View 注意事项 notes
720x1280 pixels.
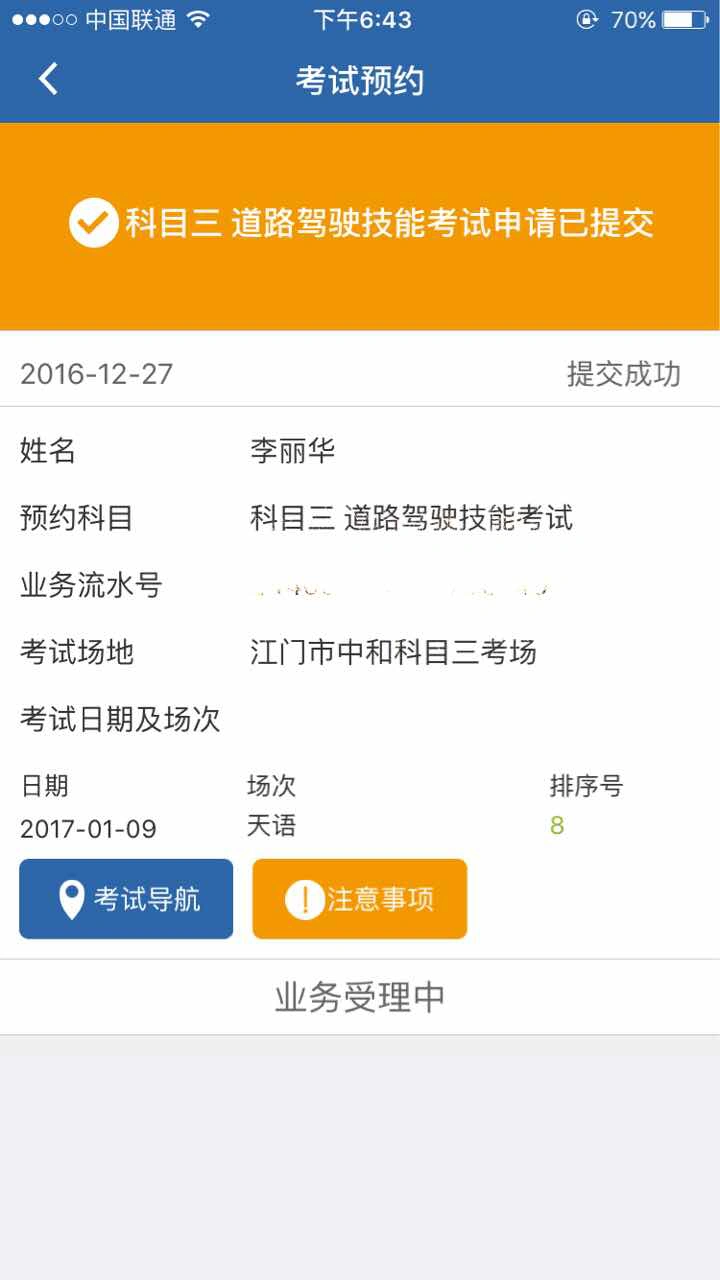click(359, 899)
